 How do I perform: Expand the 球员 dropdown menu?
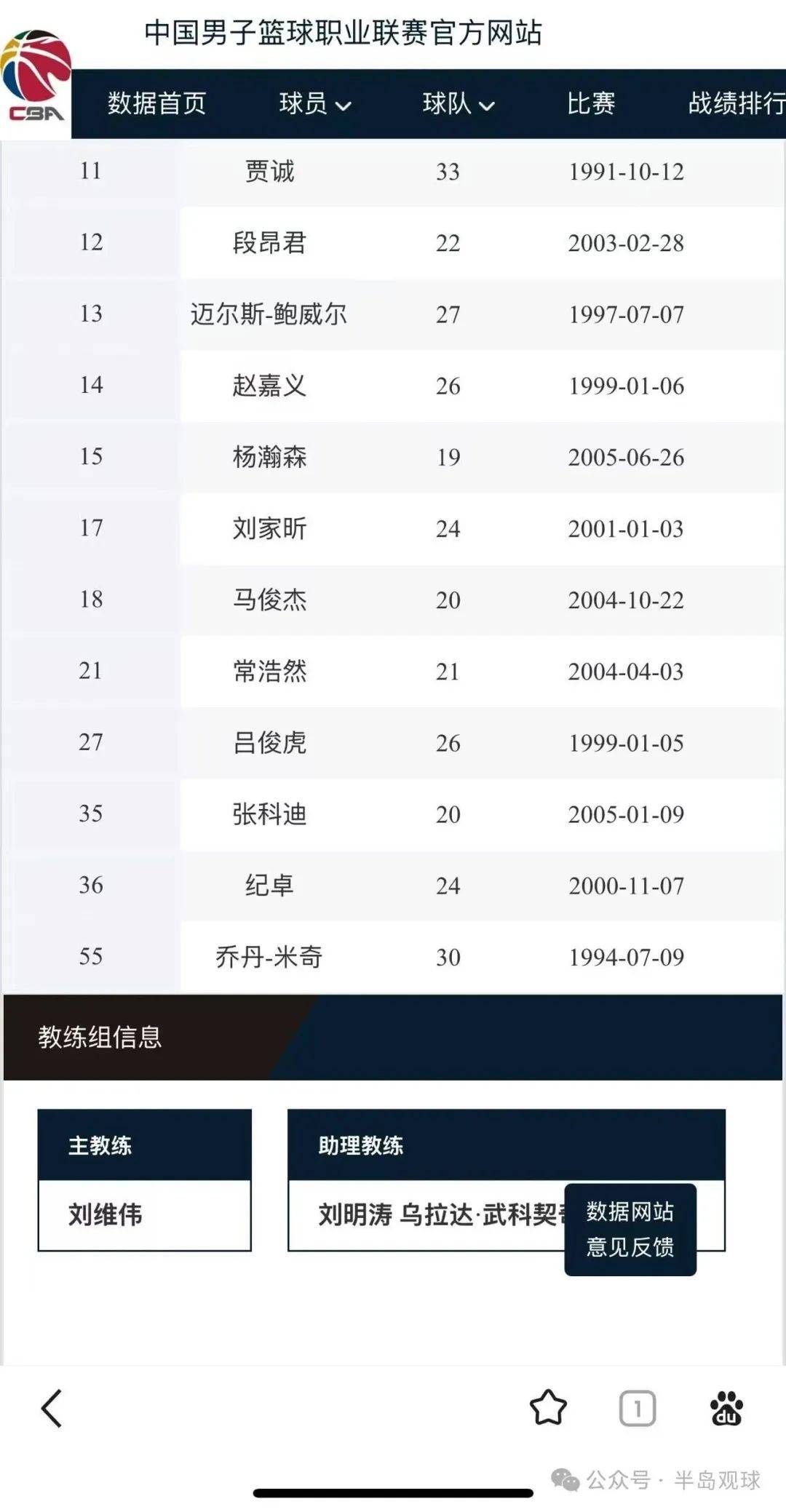tap(315, 103)
